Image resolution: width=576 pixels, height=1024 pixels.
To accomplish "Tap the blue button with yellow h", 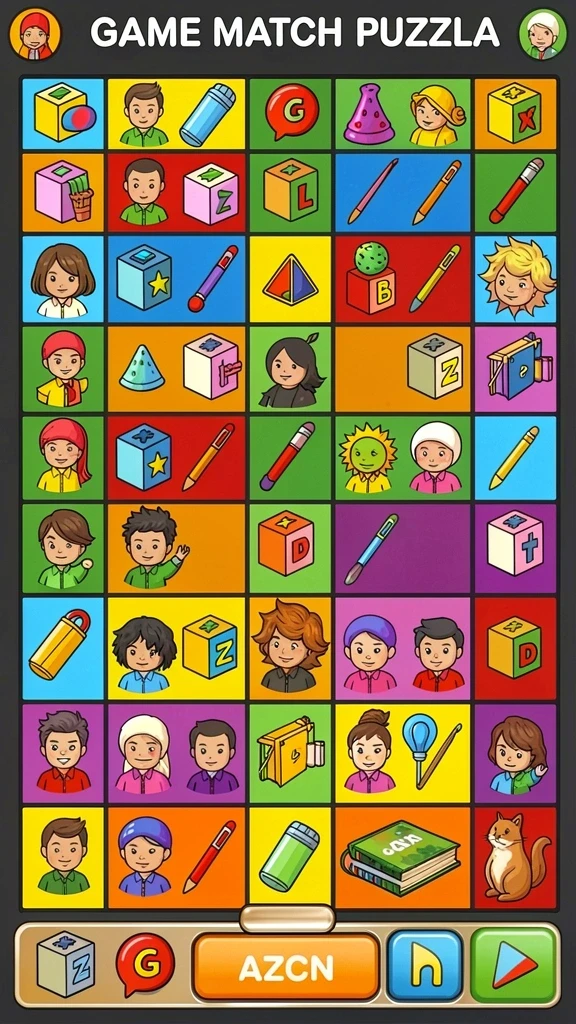I will point(425,966).
